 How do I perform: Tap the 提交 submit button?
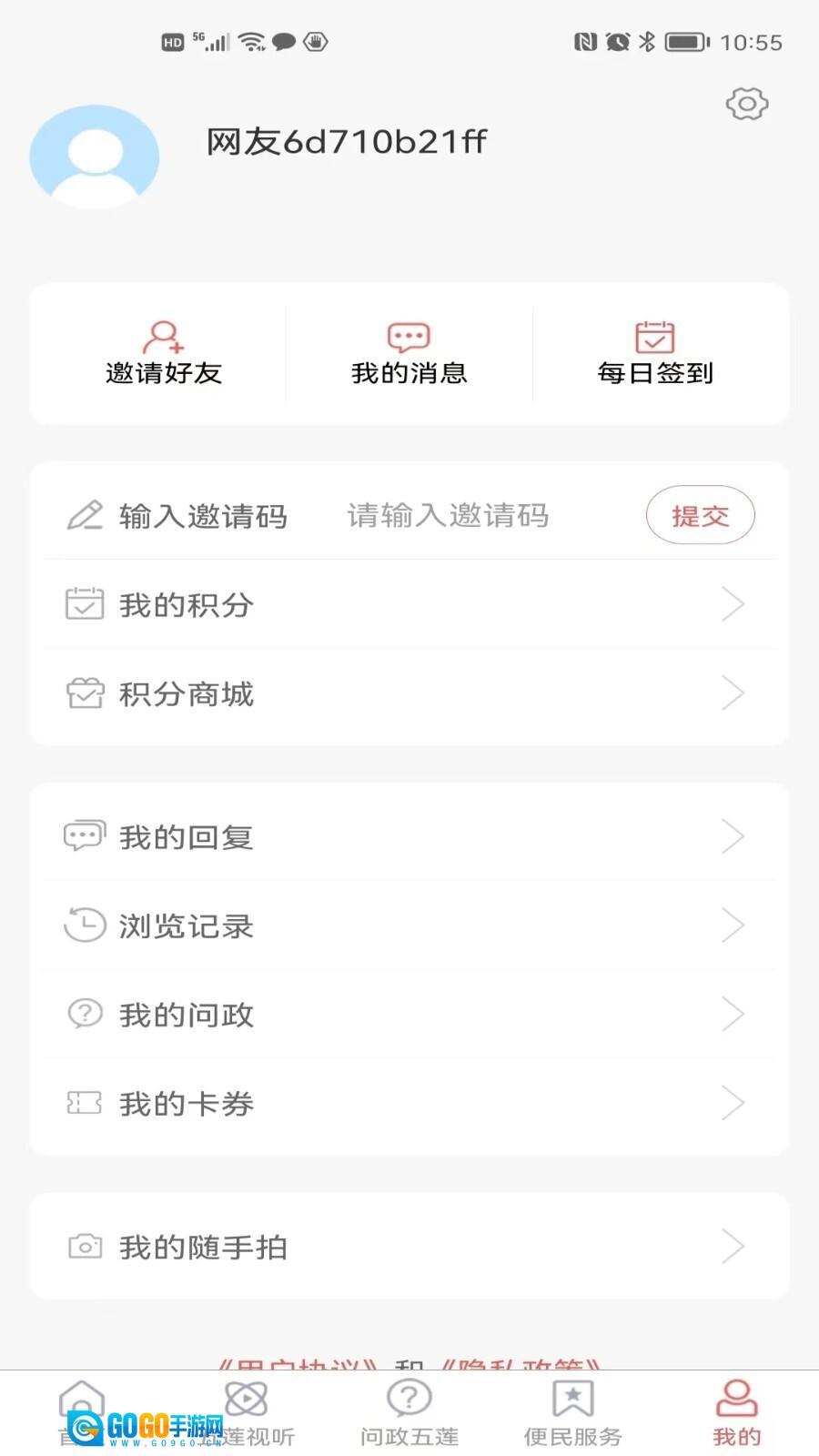point(700,516)
